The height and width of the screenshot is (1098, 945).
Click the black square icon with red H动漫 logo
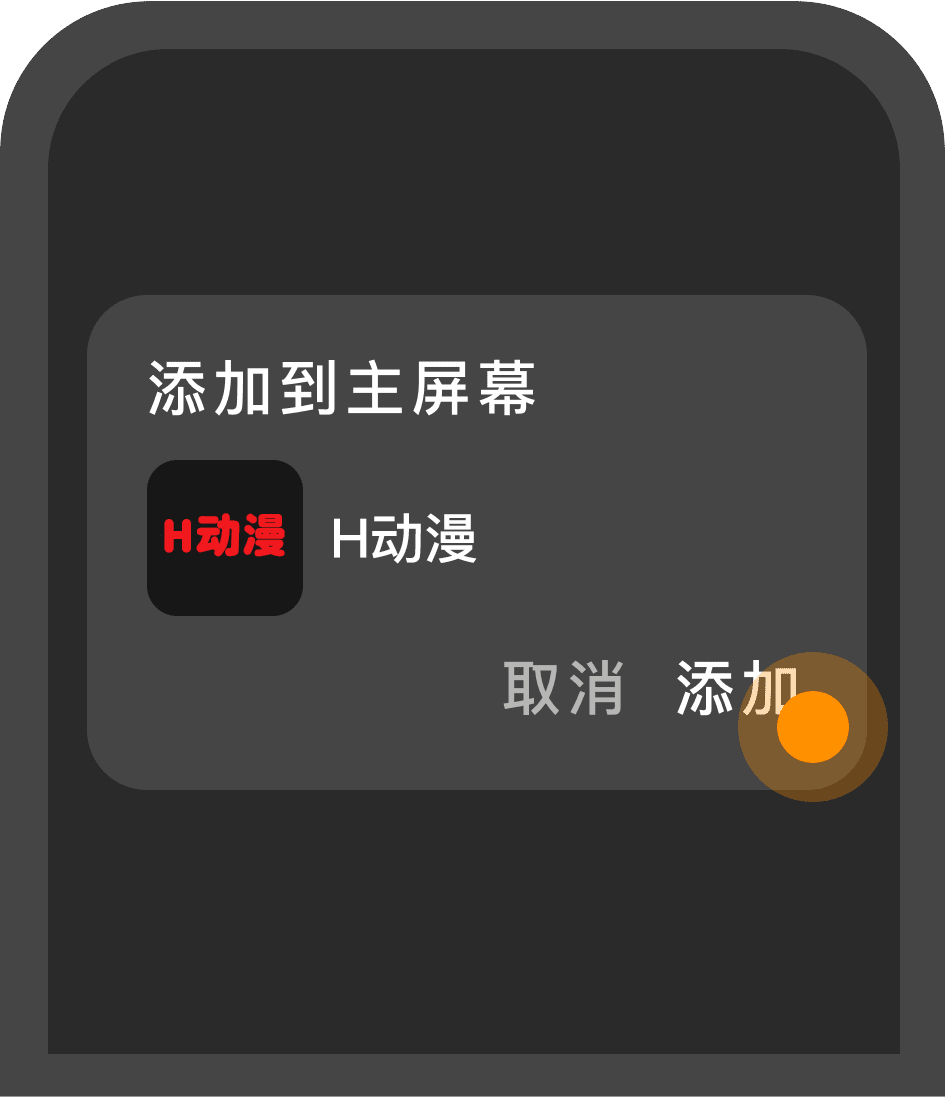225,536
